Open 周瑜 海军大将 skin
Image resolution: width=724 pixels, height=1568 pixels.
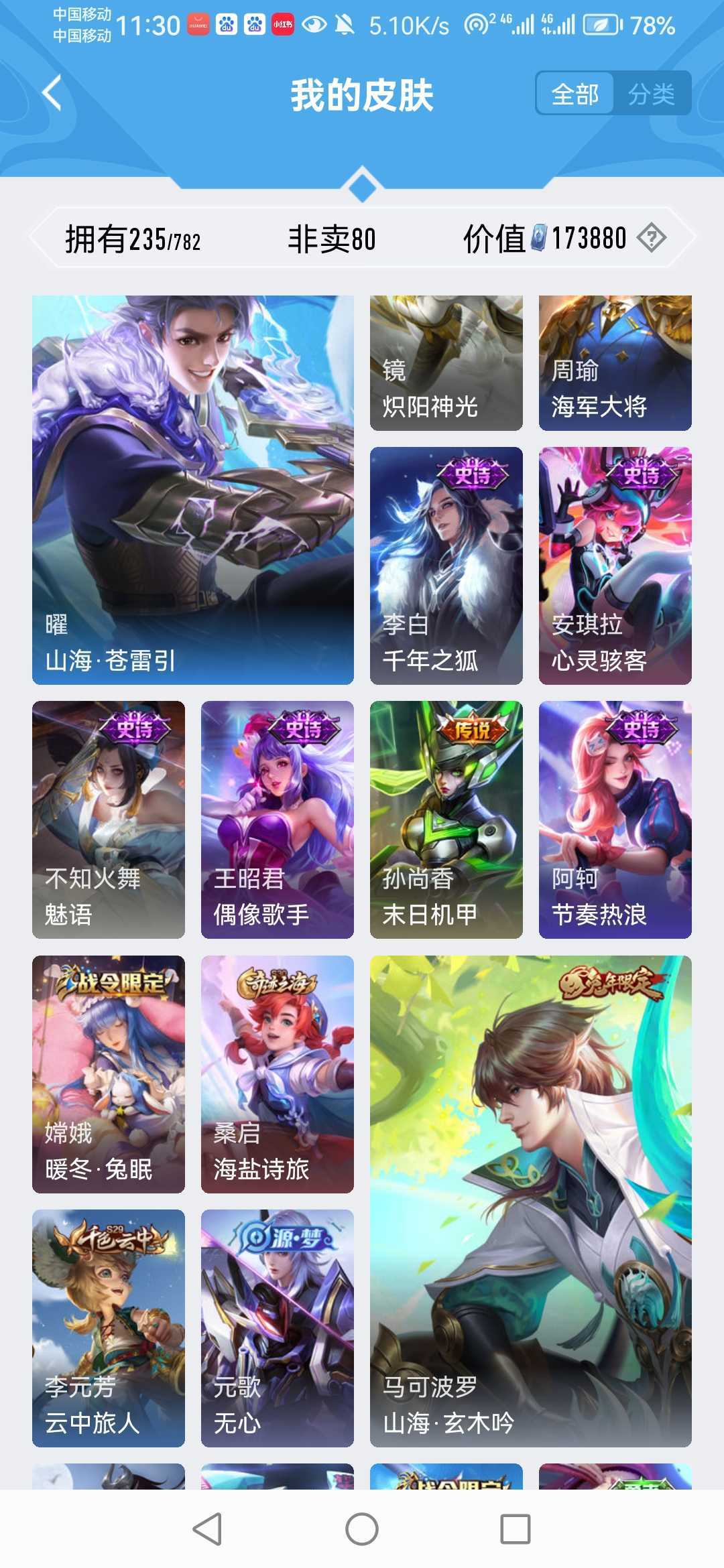point(615,363)
